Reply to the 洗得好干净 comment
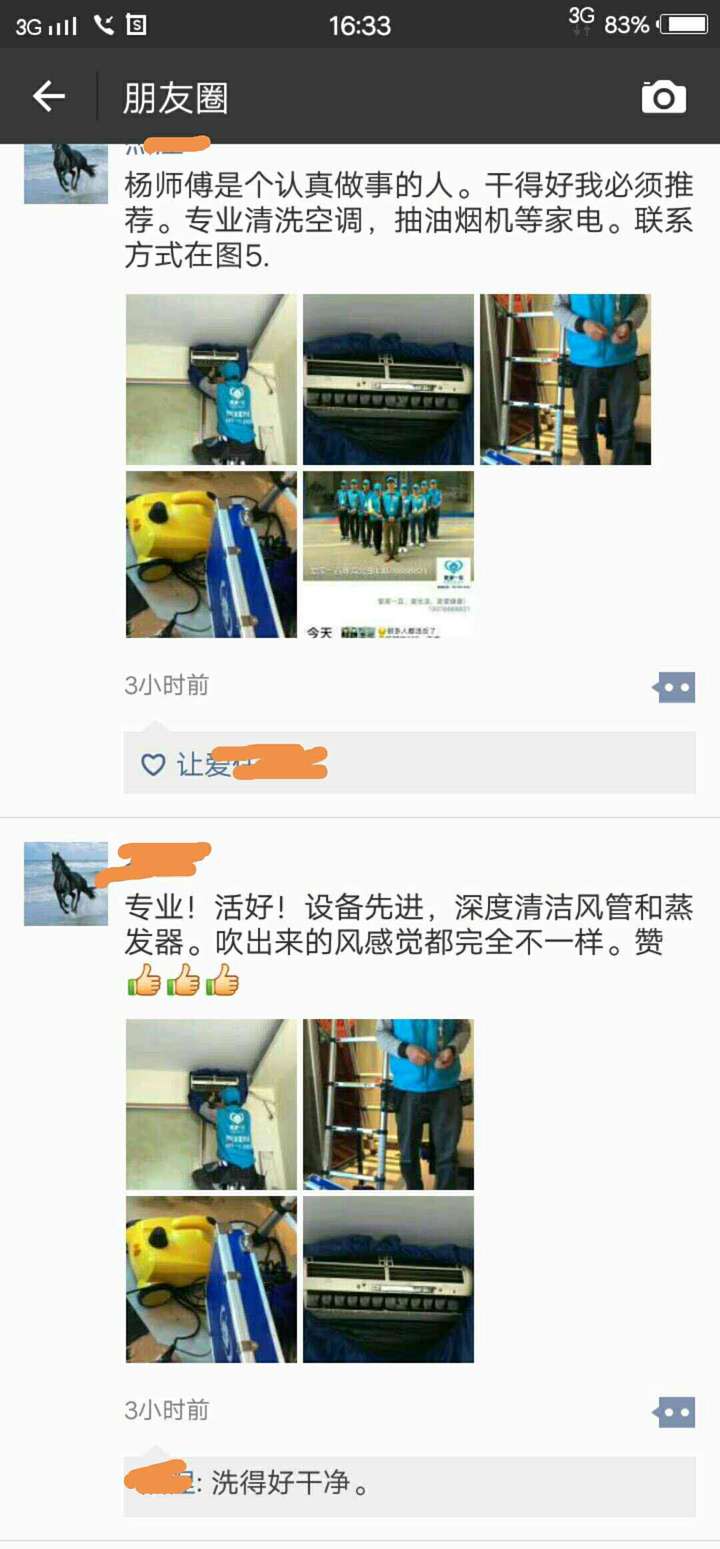The height and width of the screenshot is (1549, 720). pyautogui.click(x=400, y=1481)
